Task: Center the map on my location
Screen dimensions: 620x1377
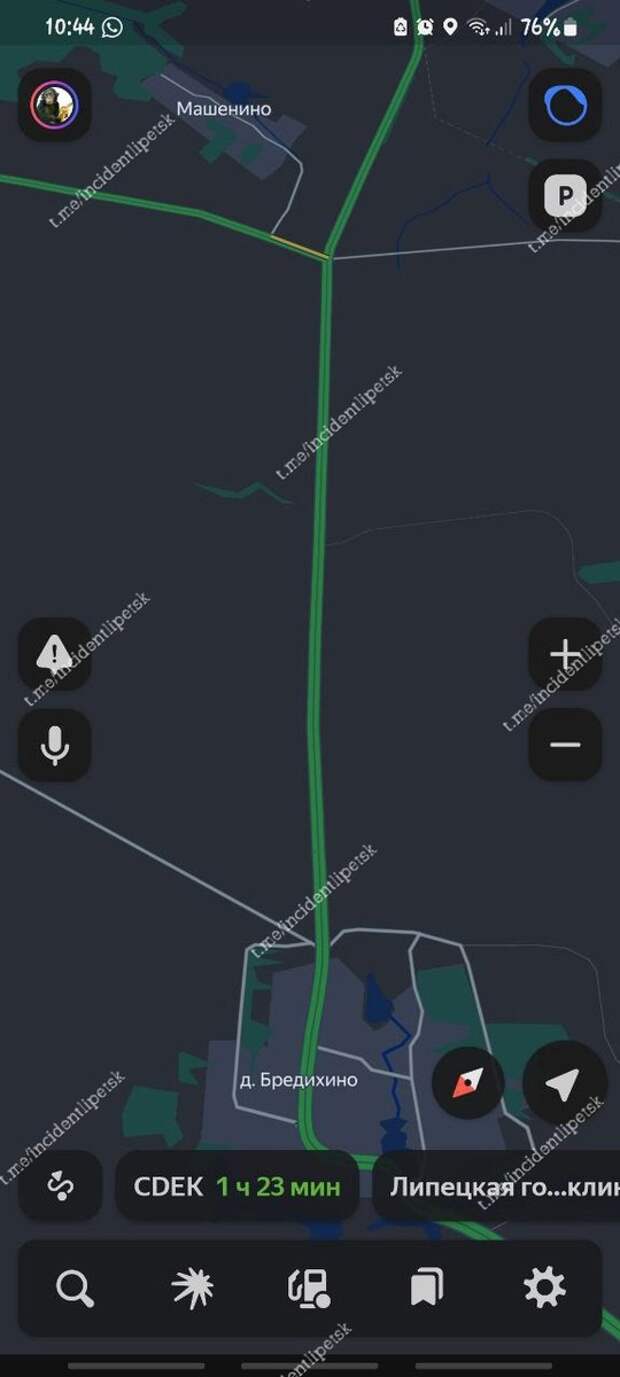Action: pos(564,1083)
